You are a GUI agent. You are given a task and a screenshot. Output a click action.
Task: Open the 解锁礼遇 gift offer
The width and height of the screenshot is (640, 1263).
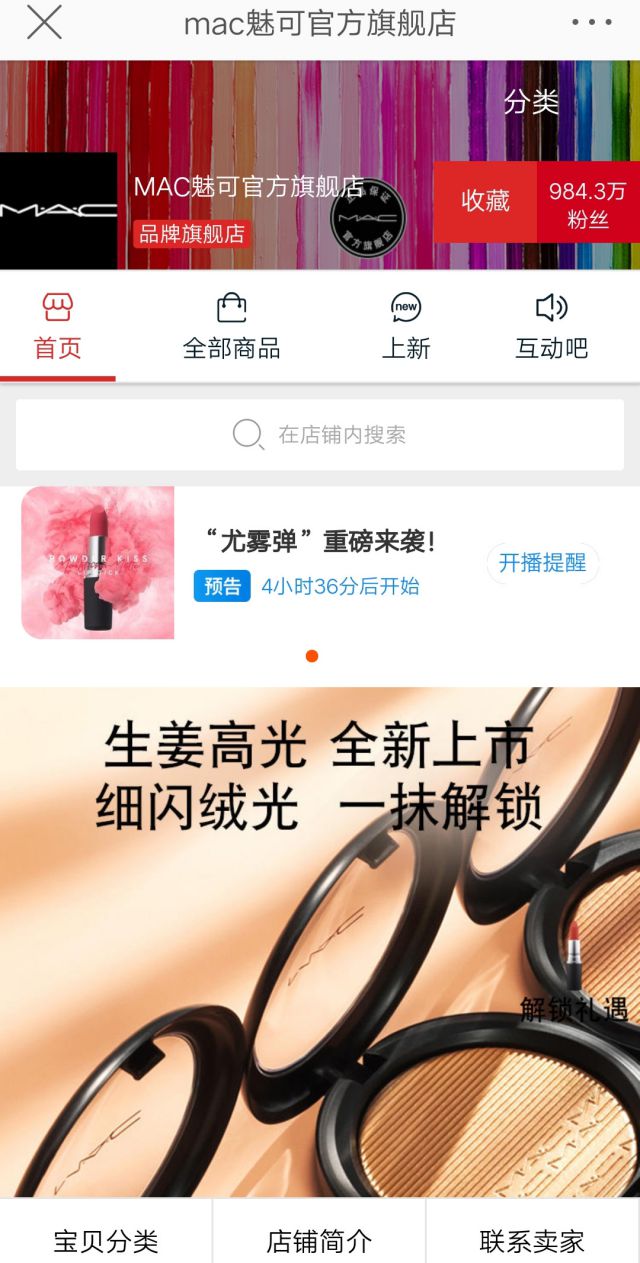click(x=574, y=1008)
